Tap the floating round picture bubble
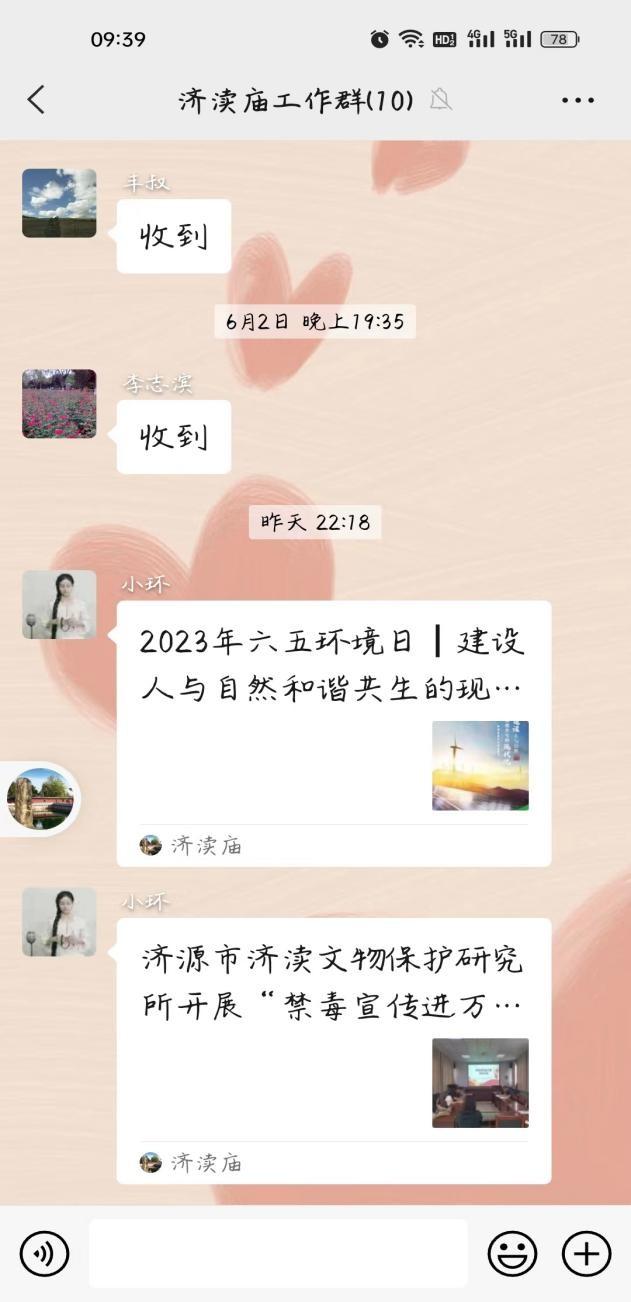 pos(40,799)
